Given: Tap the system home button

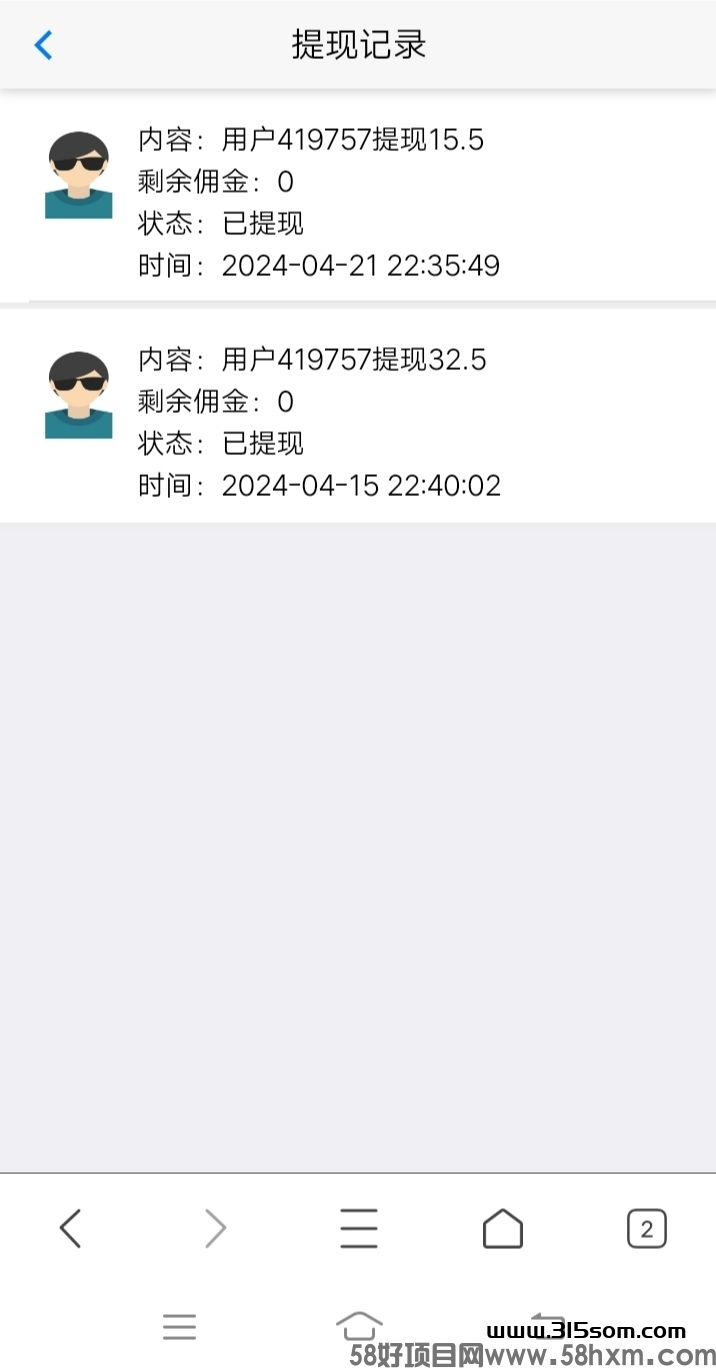Looking at the screenshot, I should click(359, 1326).
